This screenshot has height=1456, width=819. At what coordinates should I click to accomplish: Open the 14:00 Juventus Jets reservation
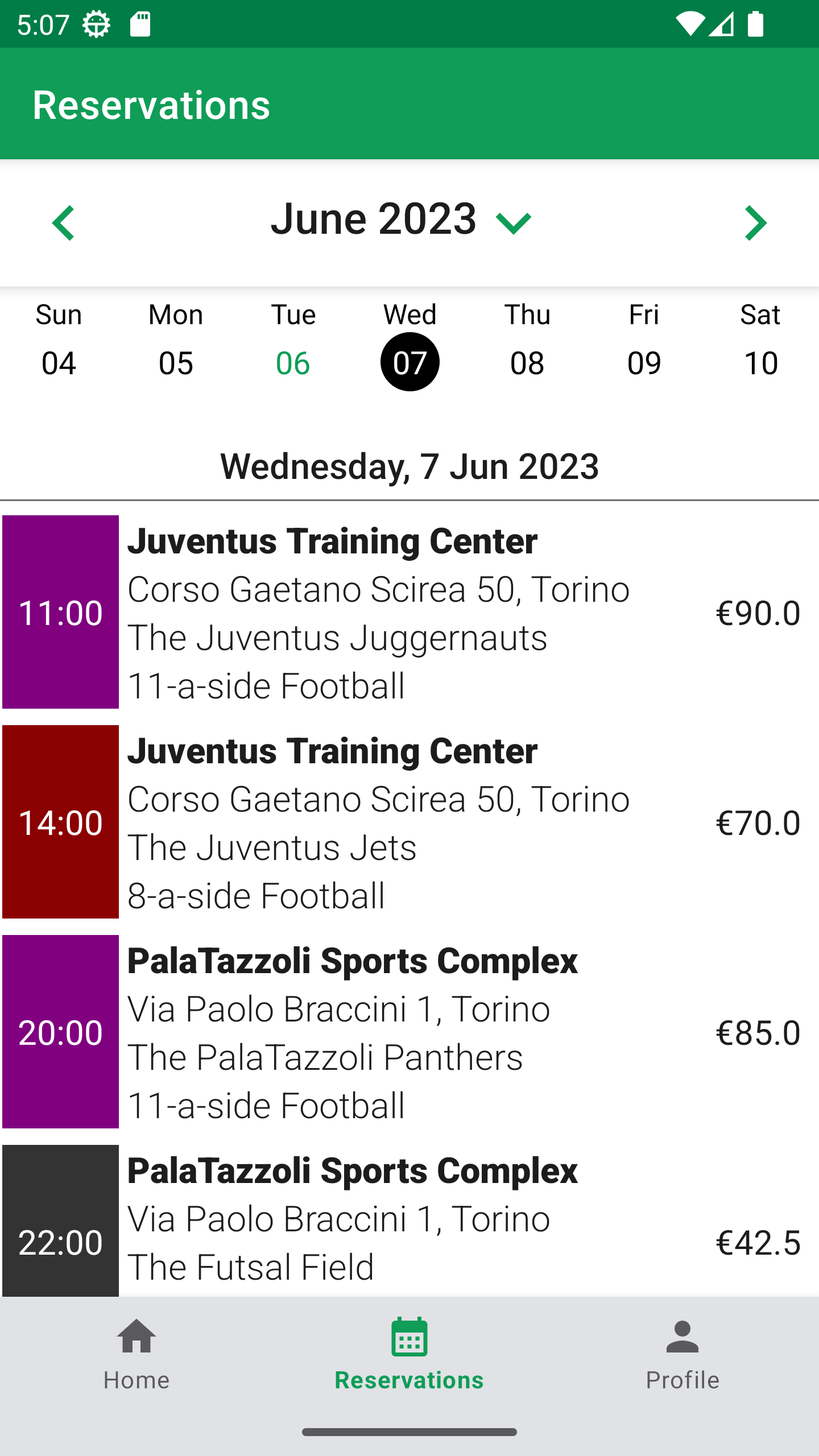point(409,822)
